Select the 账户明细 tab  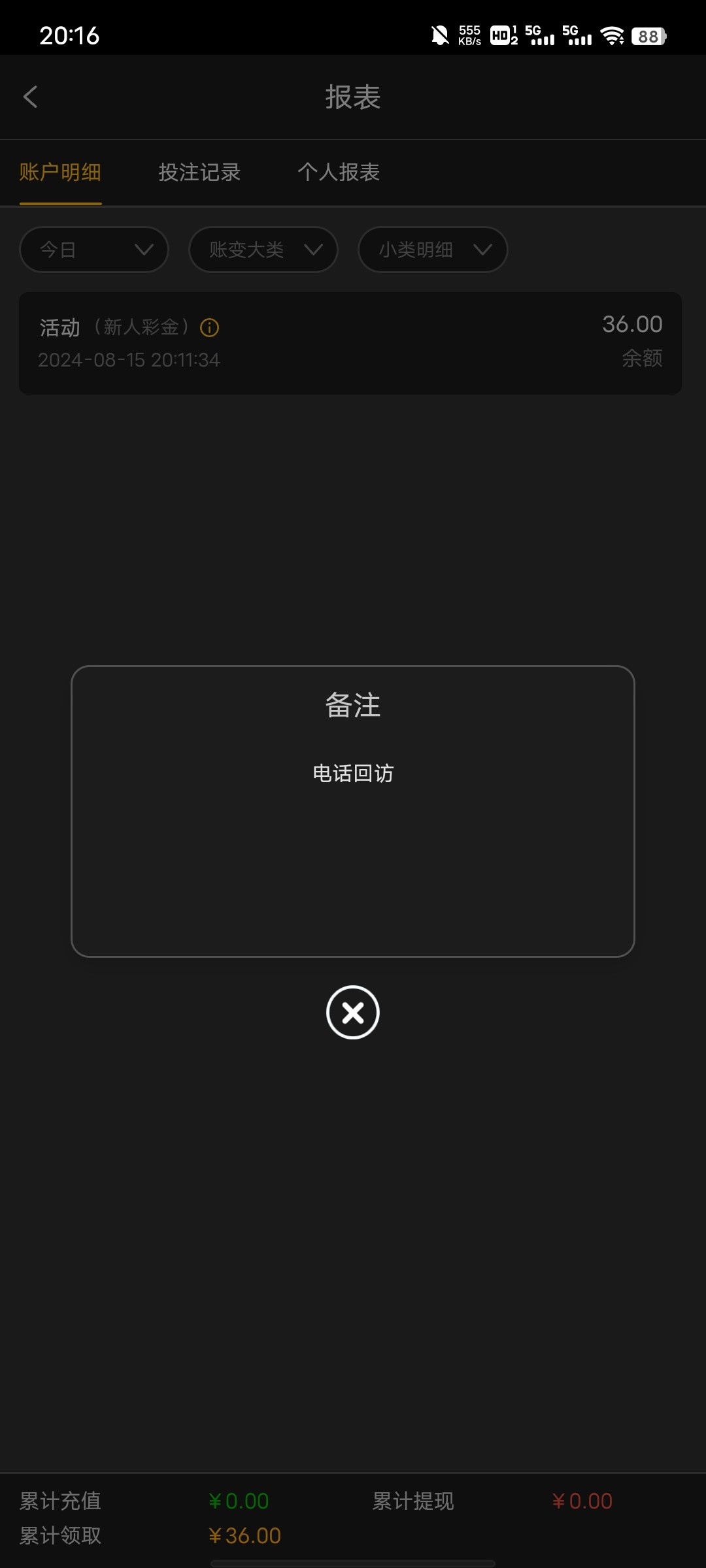pyautogui.click(x=60, y=172)
